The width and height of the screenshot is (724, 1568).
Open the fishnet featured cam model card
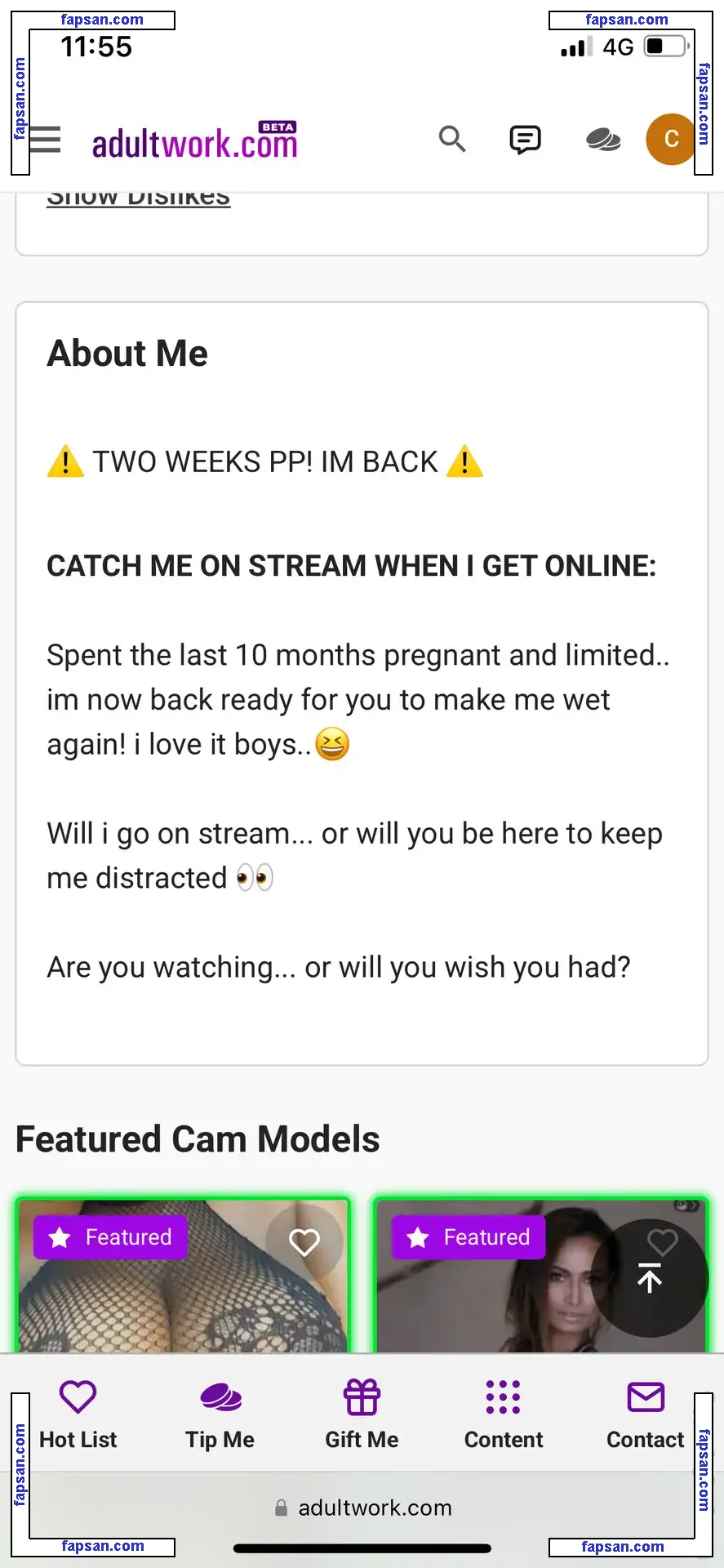pyautogui.click(x=184, y=1298)
